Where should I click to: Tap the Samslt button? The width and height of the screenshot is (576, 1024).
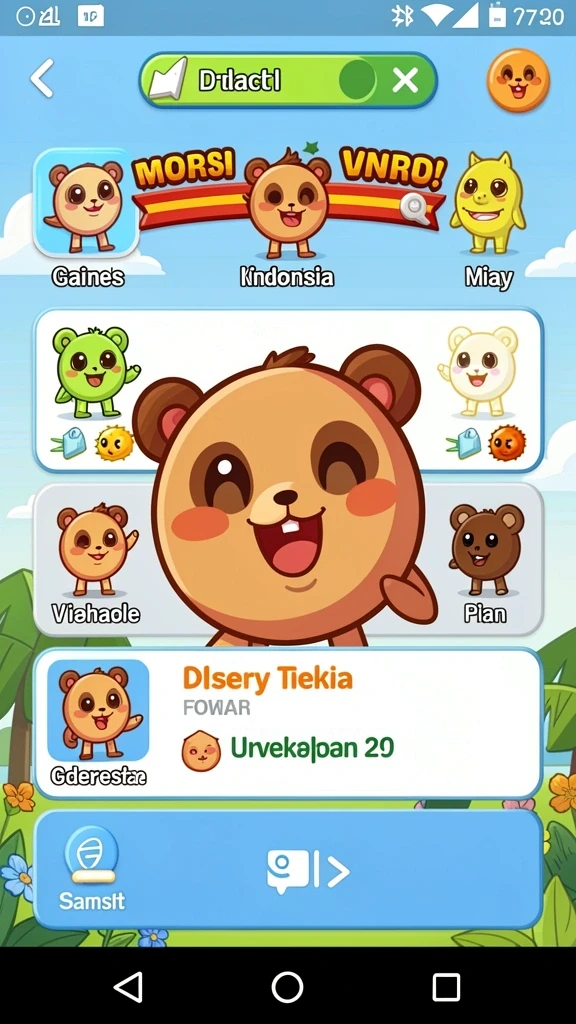pyautogui.click(x=92, y=868)
